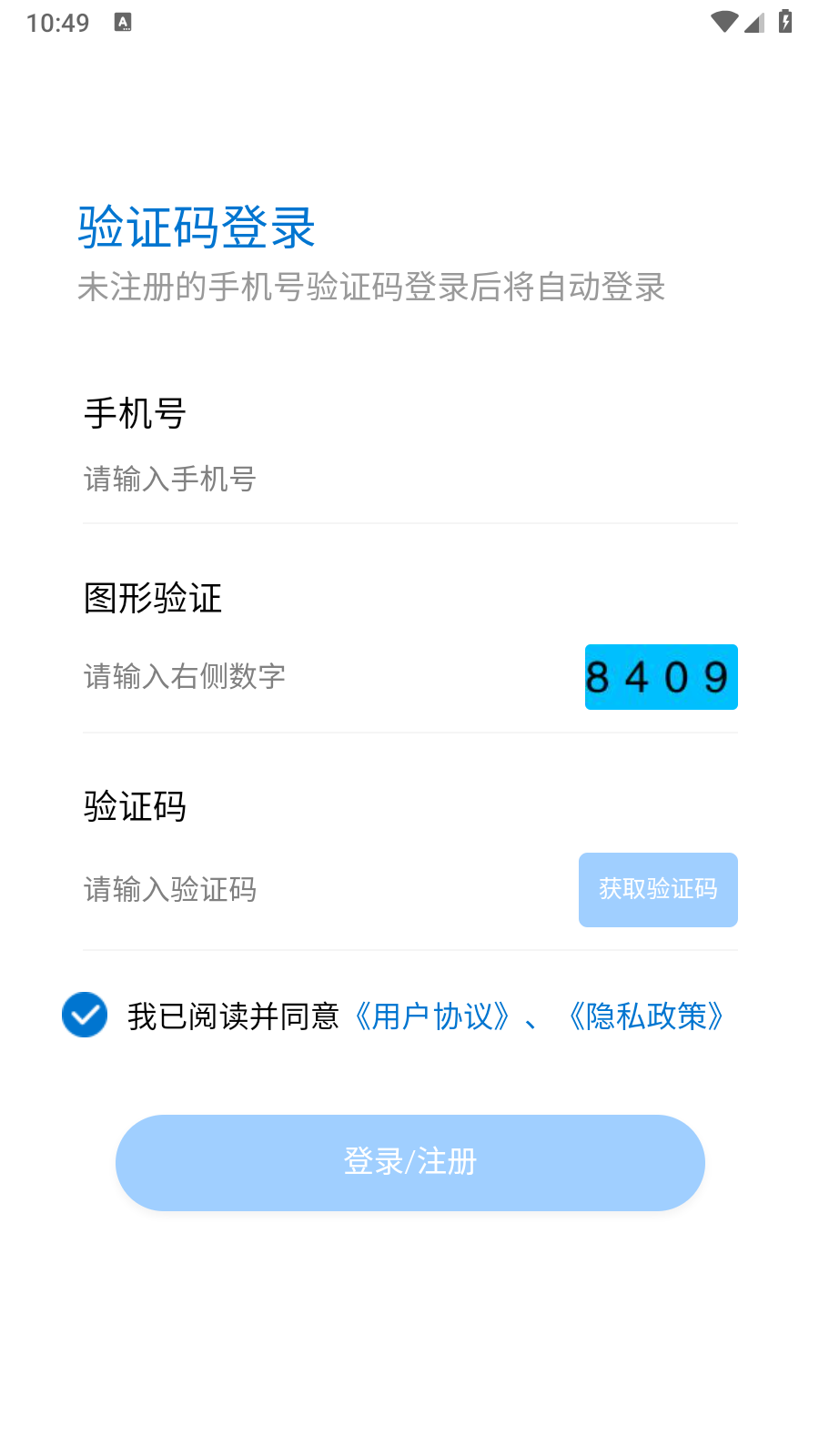819x1456 pixels.
Task: Refresh the graphic verification code image
Action: 661,677
